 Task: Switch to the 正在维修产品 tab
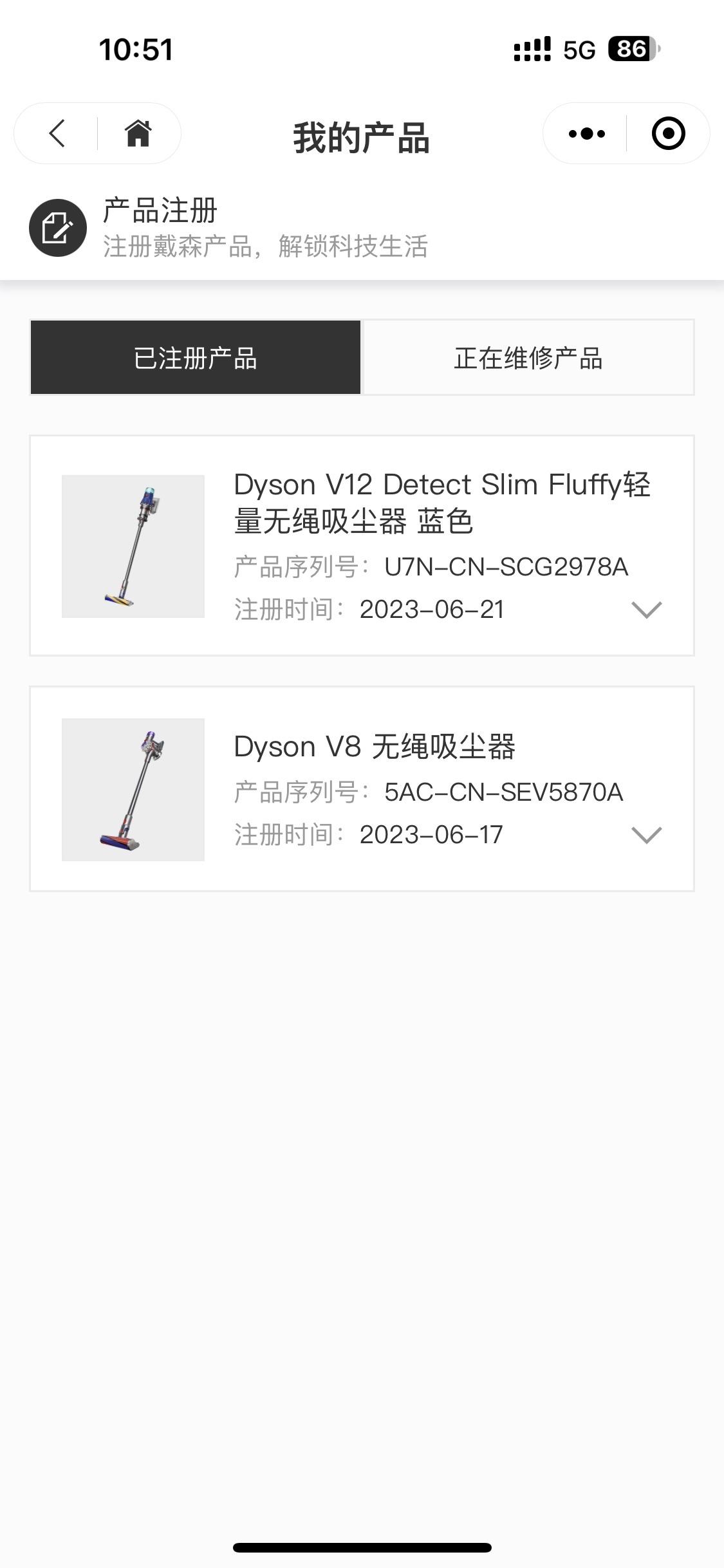pyautogui.click(x=528, y=358)
